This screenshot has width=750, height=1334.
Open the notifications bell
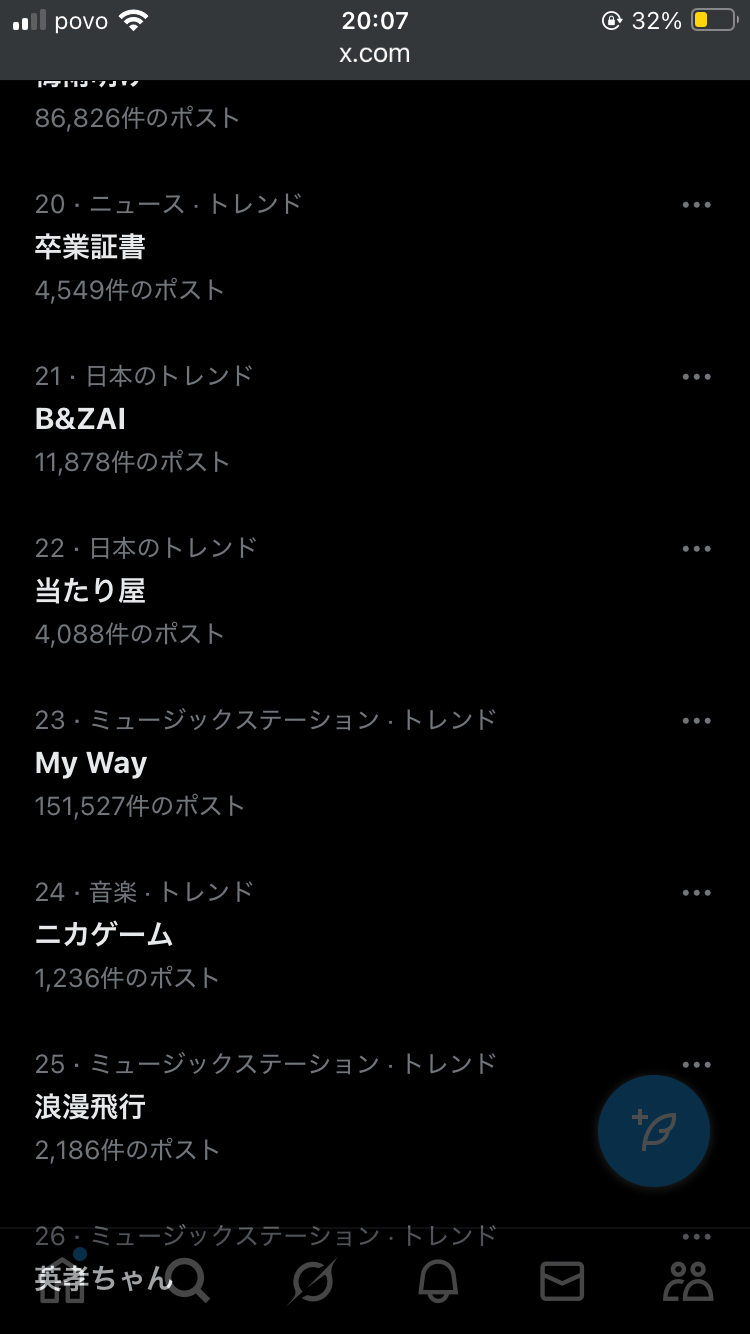pos(437,1280)
